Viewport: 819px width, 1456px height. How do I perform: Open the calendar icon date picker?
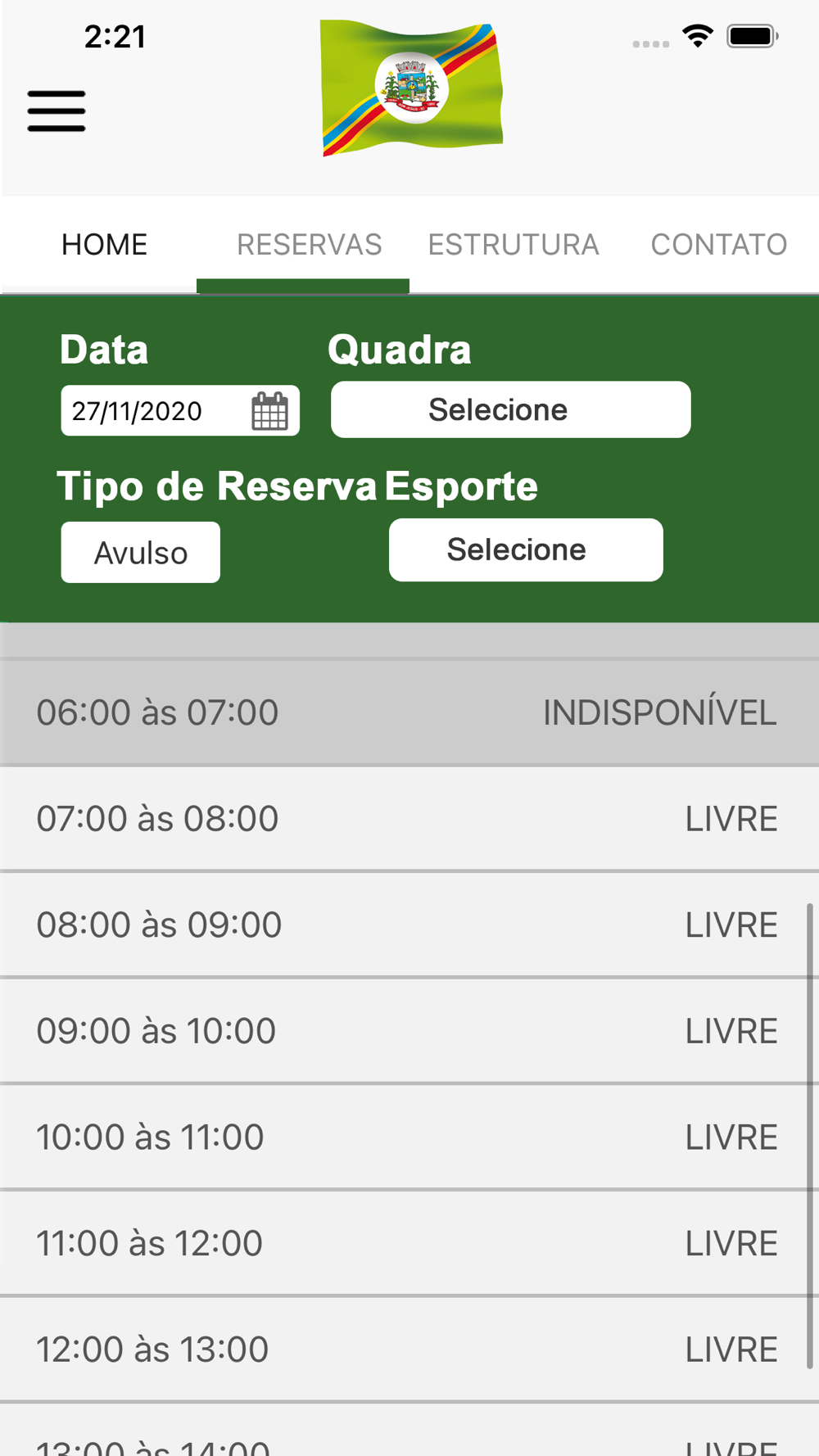click(269, 411)
